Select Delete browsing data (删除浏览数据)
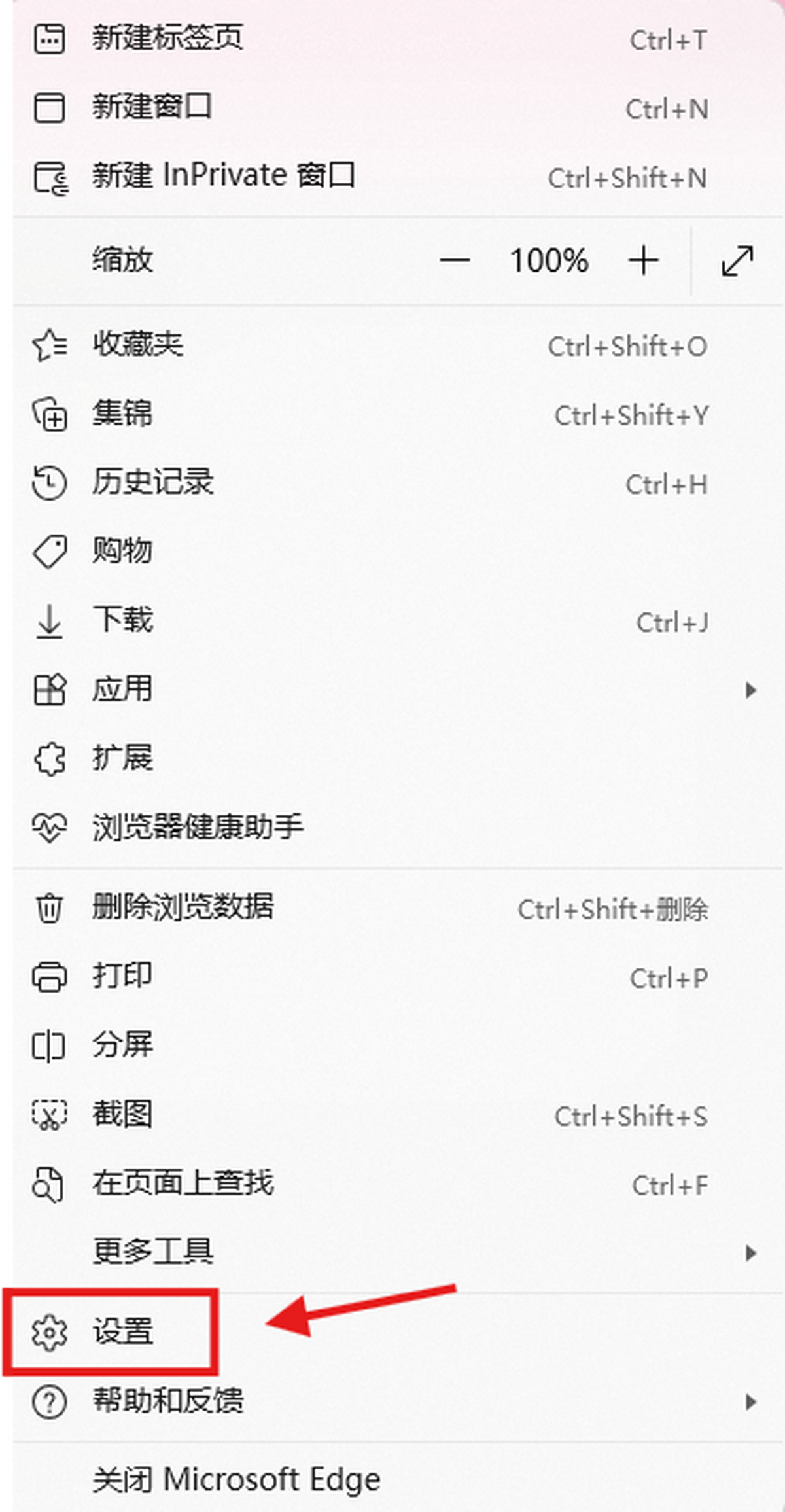The height and width of the screenshot is (1512, 785). (183, 907)
